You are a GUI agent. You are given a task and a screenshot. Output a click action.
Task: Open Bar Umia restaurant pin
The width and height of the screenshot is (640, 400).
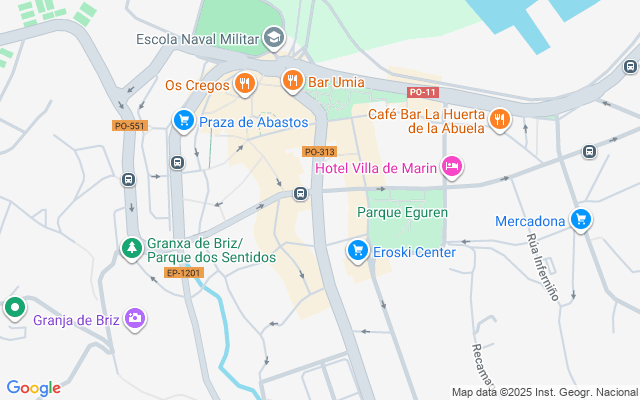click(292, 81)
